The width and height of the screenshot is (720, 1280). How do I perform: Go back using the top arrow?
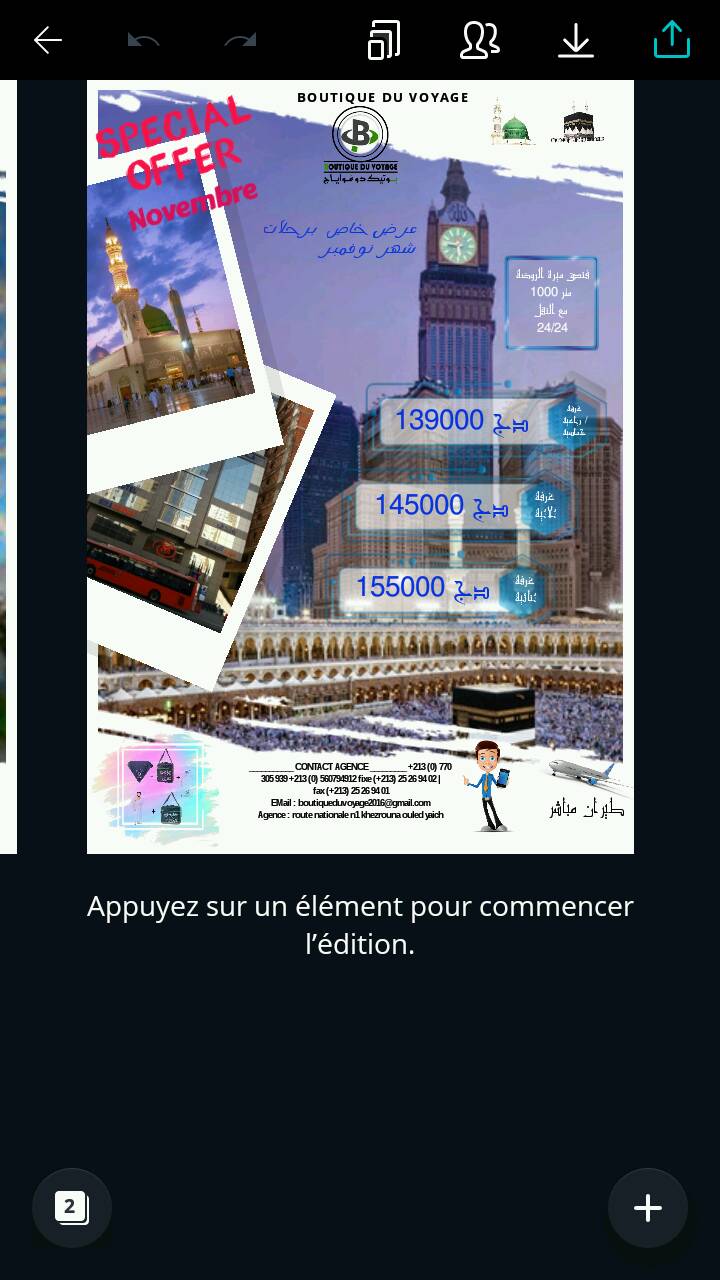tap(47, 40)
